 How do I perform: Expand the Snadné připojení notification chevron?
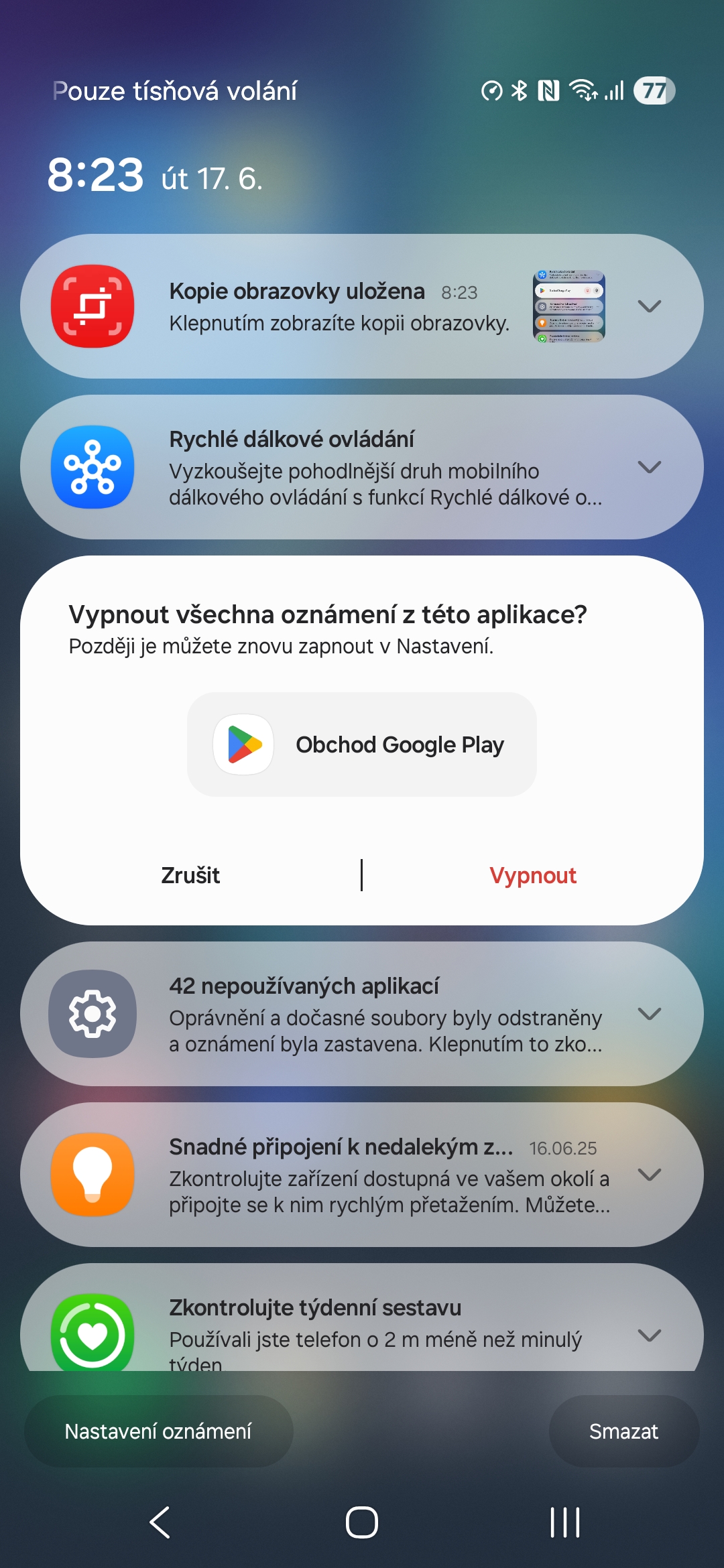pyautogui.click(x=650, y=1175)
